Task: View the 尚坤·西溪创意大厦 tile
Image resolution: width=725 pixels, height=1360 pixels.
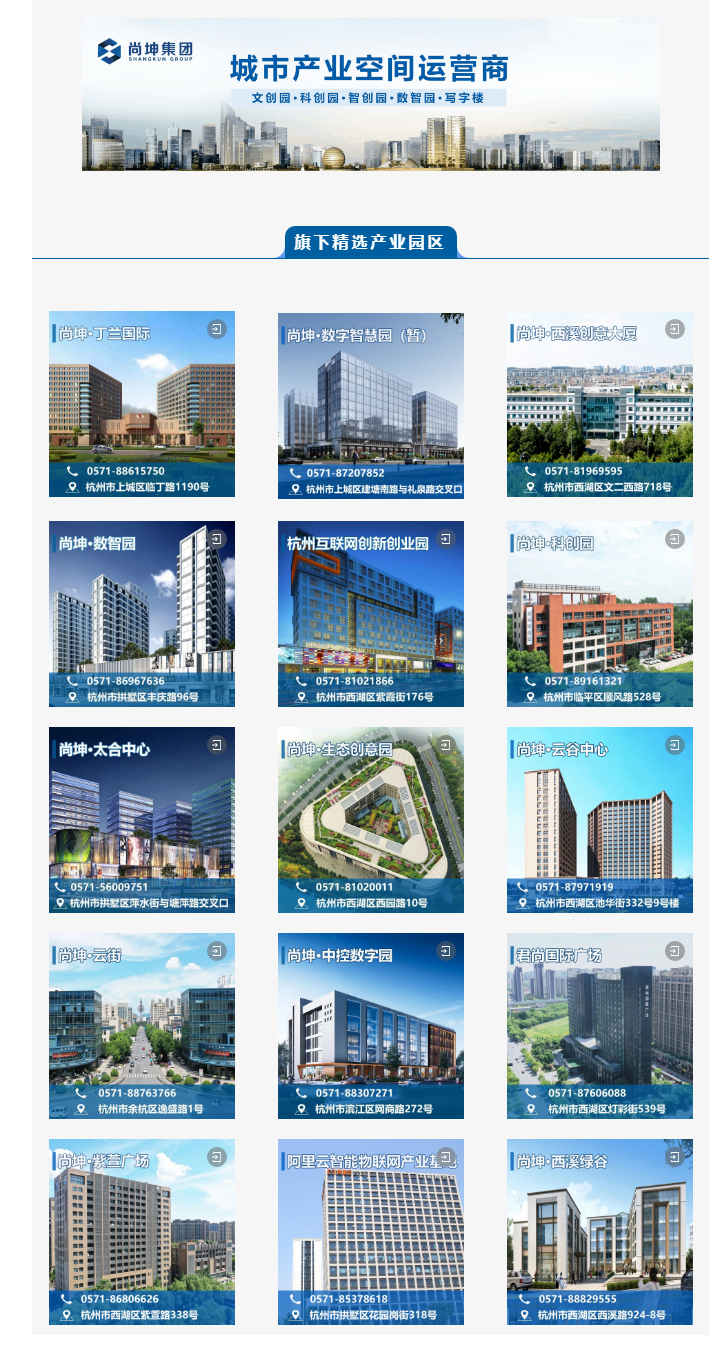Action: pos(600,404)
